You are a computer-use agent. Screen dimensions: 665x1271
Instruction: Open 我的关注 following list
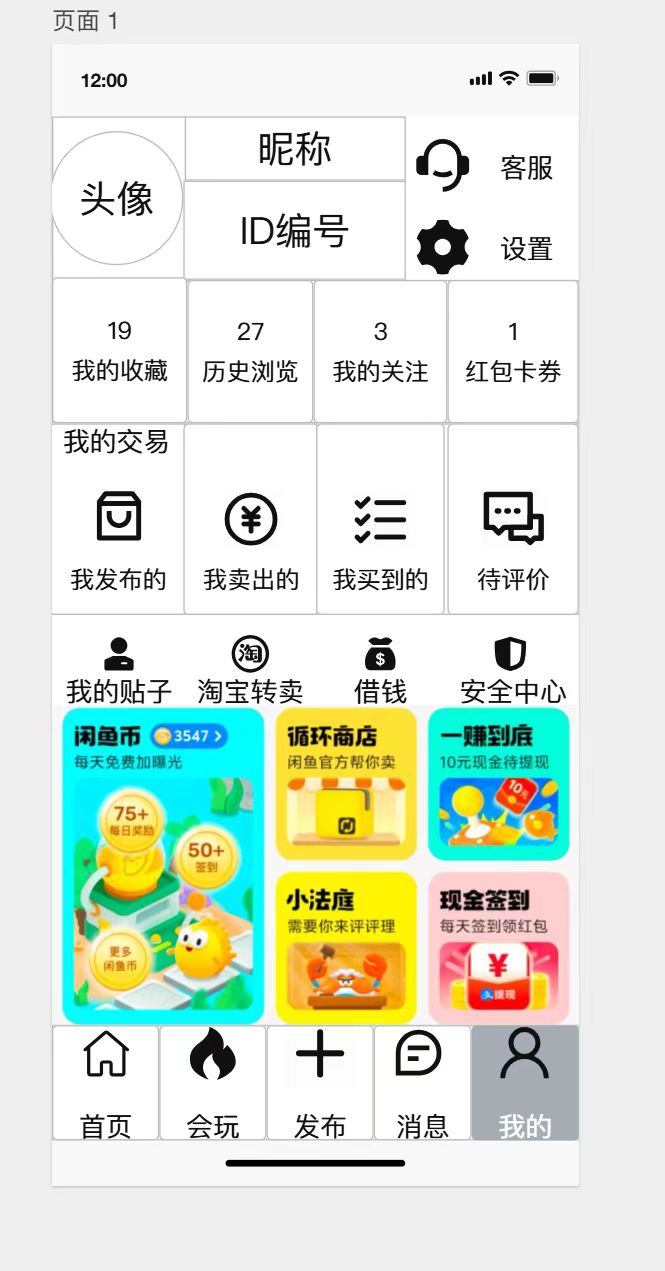click(380, 351)
